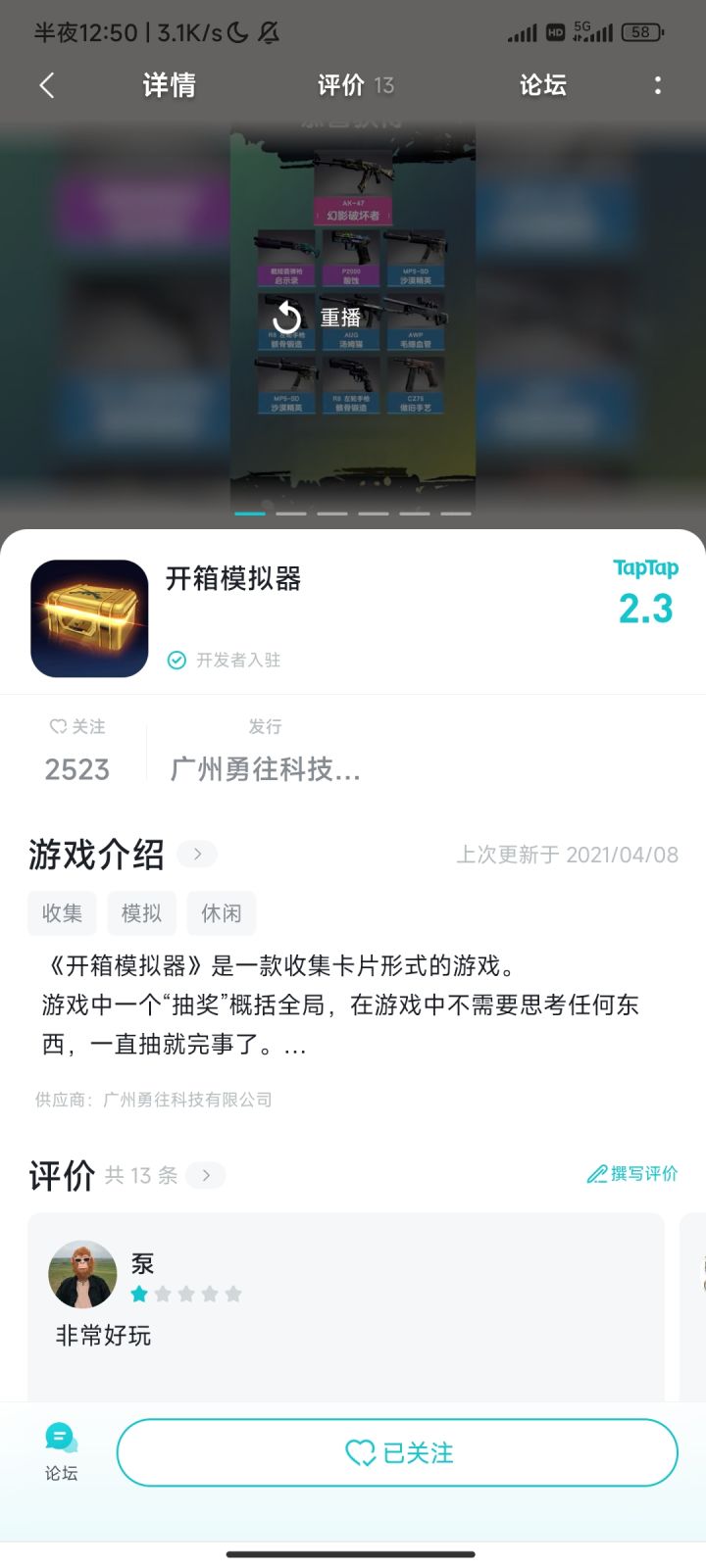Tap the 收集 tag
This screenshot has height=1568, width=706.
tap(62, 912)
